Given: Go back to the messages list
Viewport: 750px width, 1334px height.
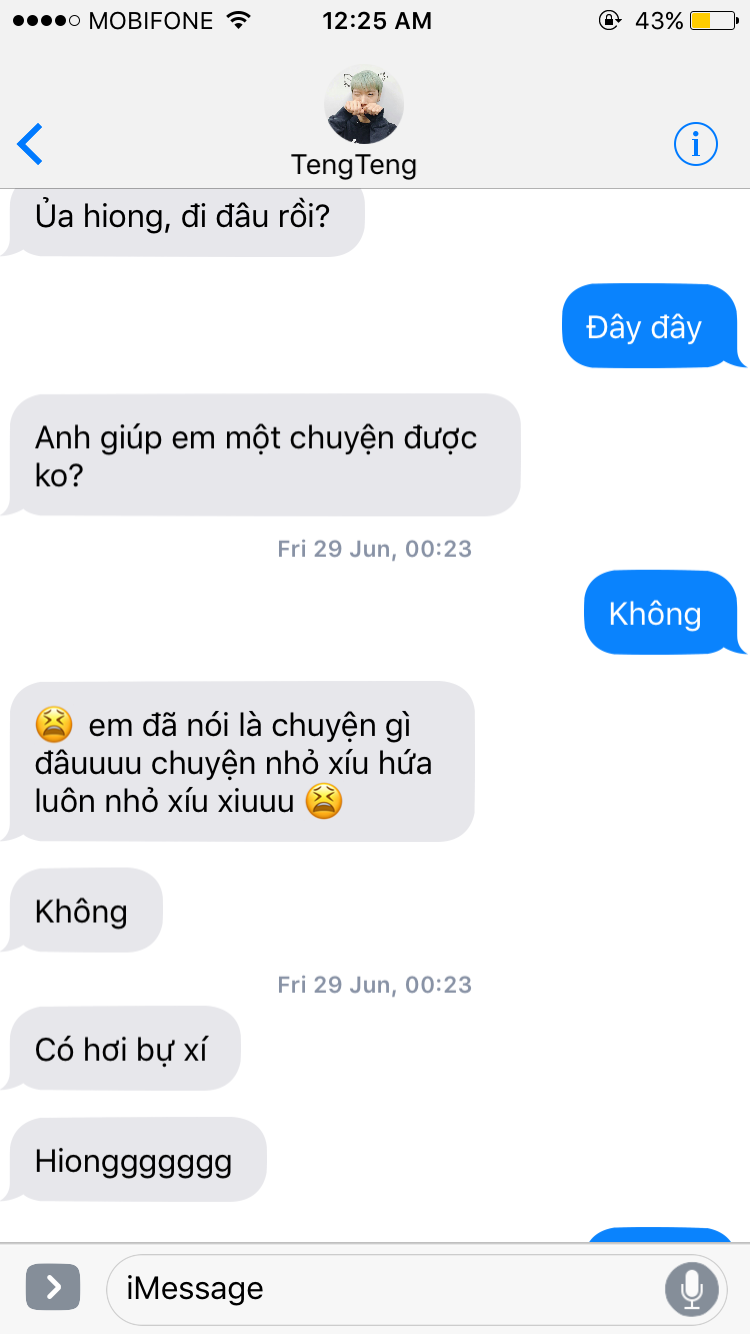Looking at the screenshot, I should point(31,145).
